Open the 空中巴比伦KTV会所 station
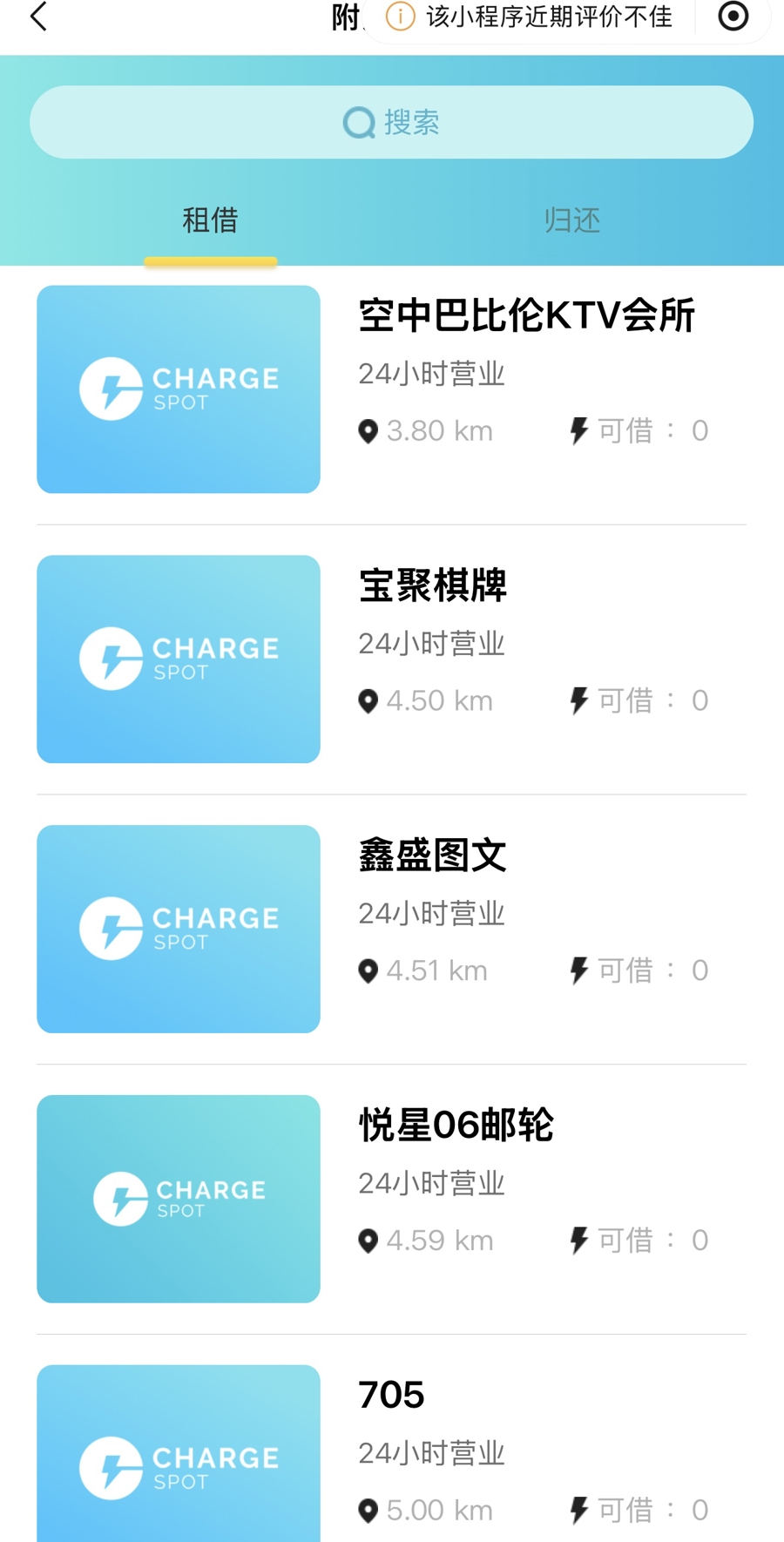This screenshot has height=1542, width=784. [x=526, y=315]
